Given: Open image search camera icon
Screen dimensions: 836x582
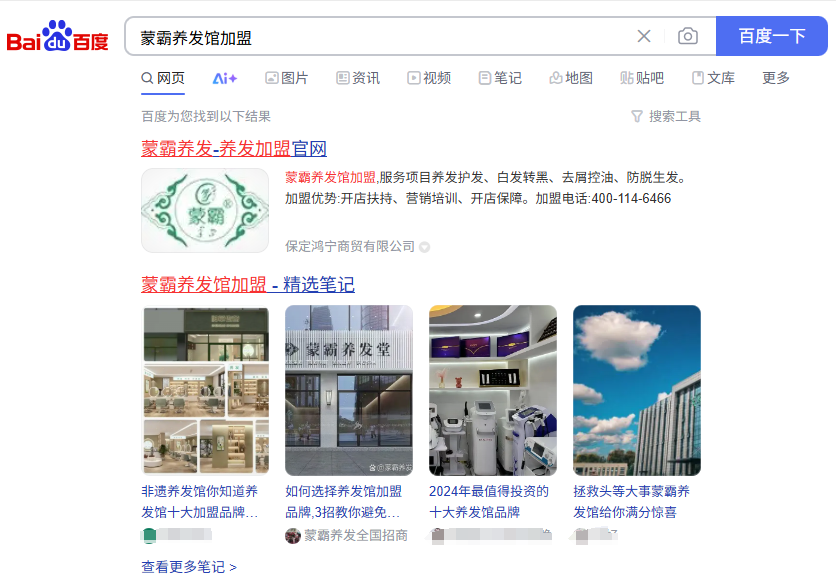Looking at the screenshot, I should point(688,37).
